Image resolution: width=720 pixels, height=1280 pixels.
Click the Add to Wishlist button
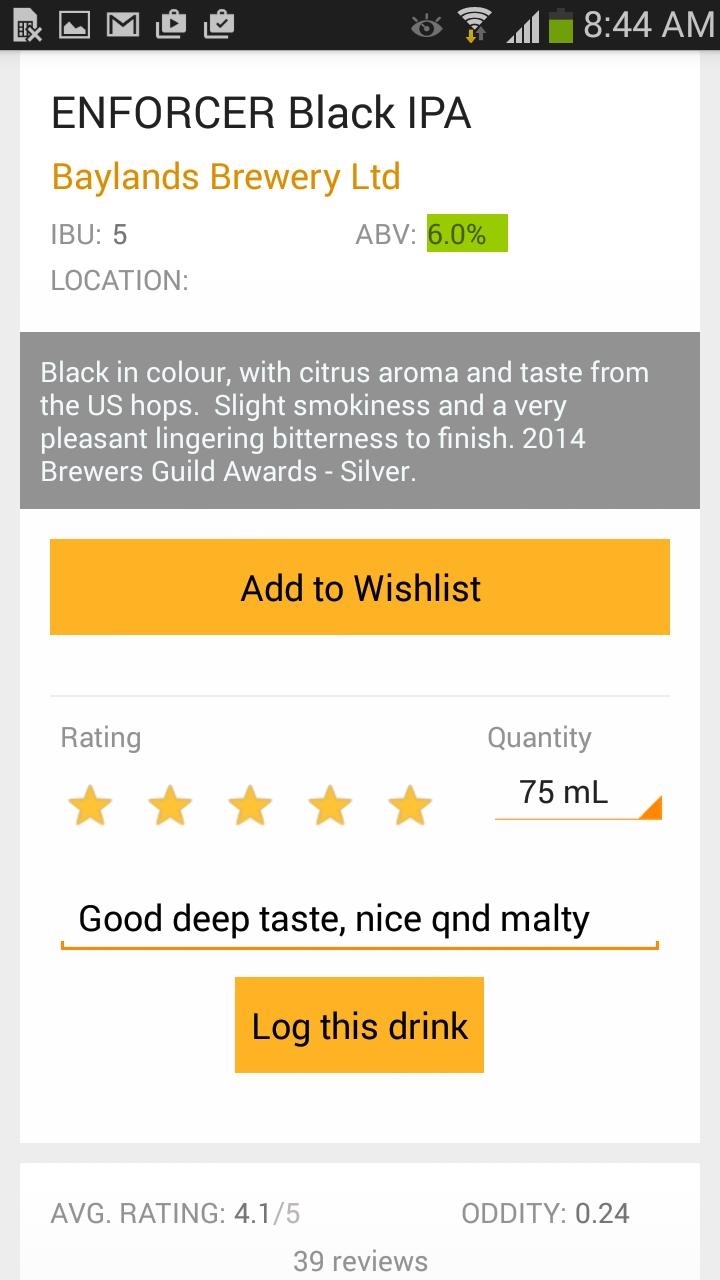pos(359,587)
